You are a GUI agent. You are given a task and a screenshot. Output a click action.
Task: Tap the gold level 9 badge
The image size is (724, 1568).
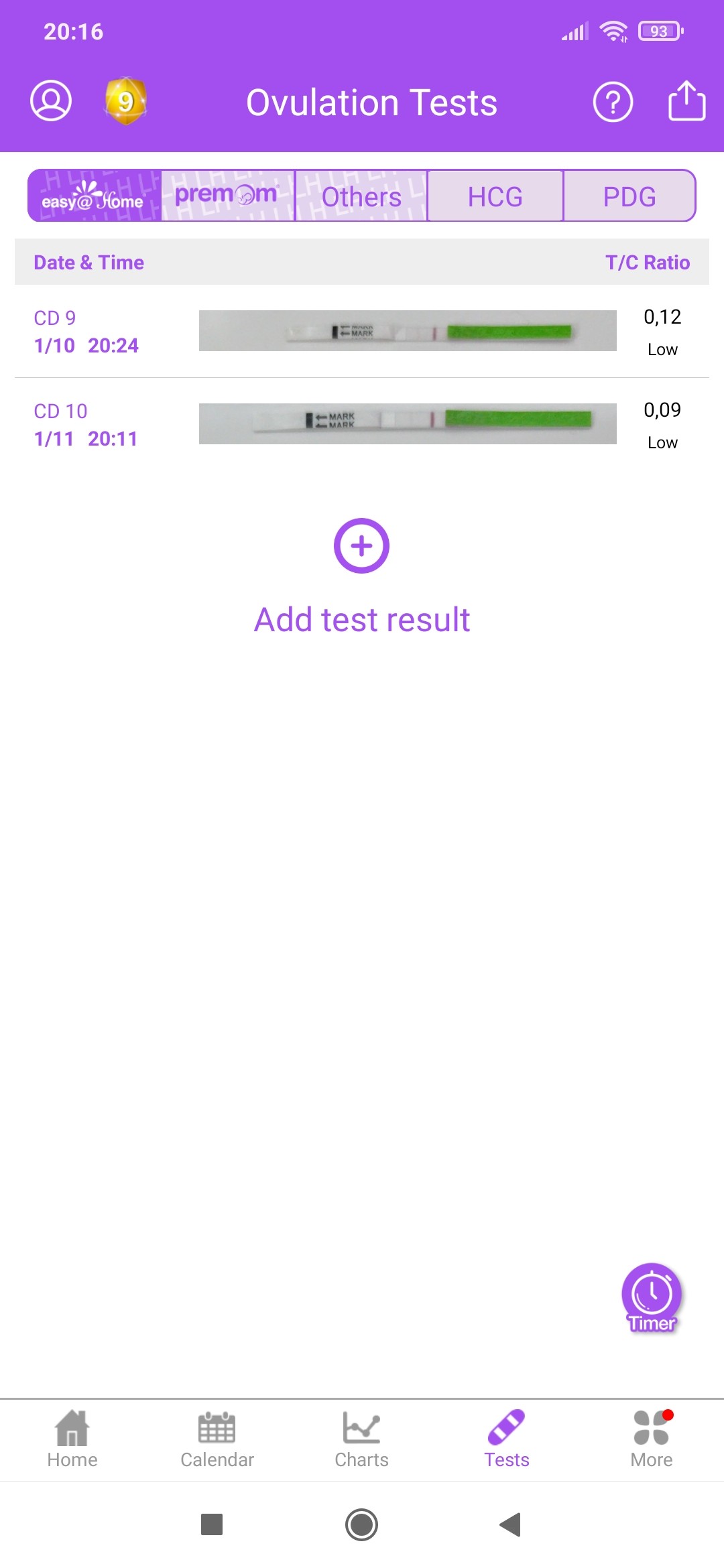(x=125, y=101)
